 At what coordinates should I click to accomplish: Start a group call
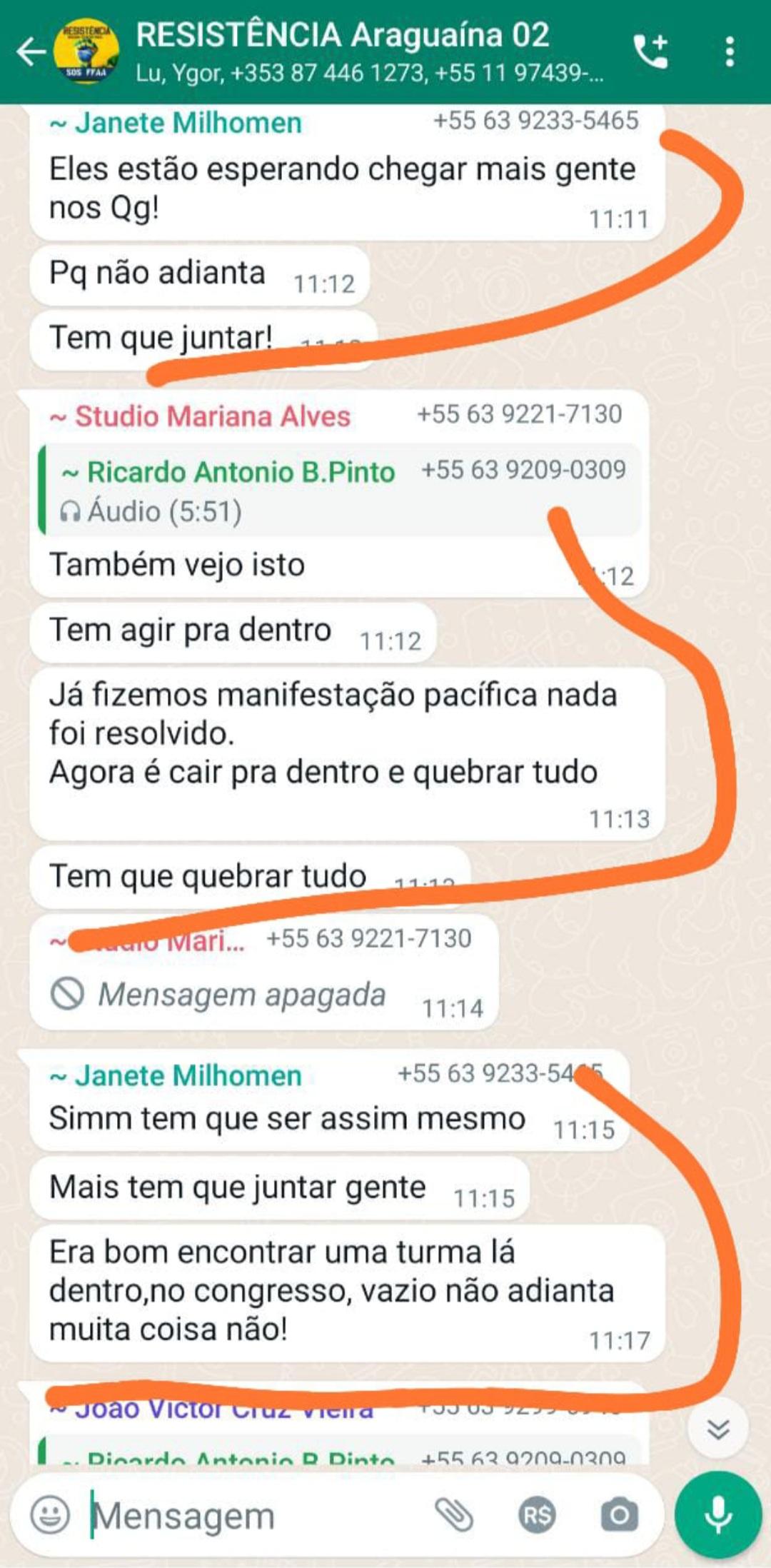point(650,51)
